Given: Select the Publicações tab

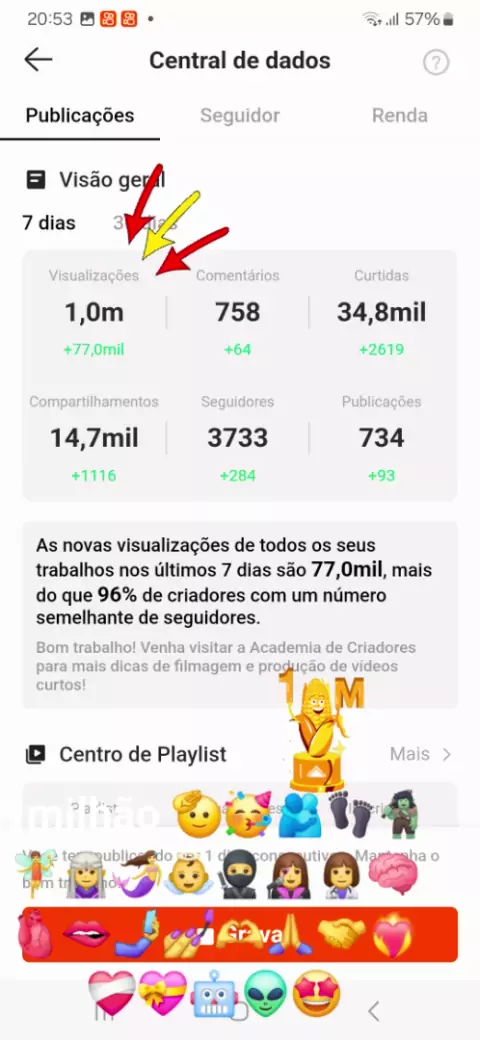Looking at the screenshot, I should coord(80,115).
